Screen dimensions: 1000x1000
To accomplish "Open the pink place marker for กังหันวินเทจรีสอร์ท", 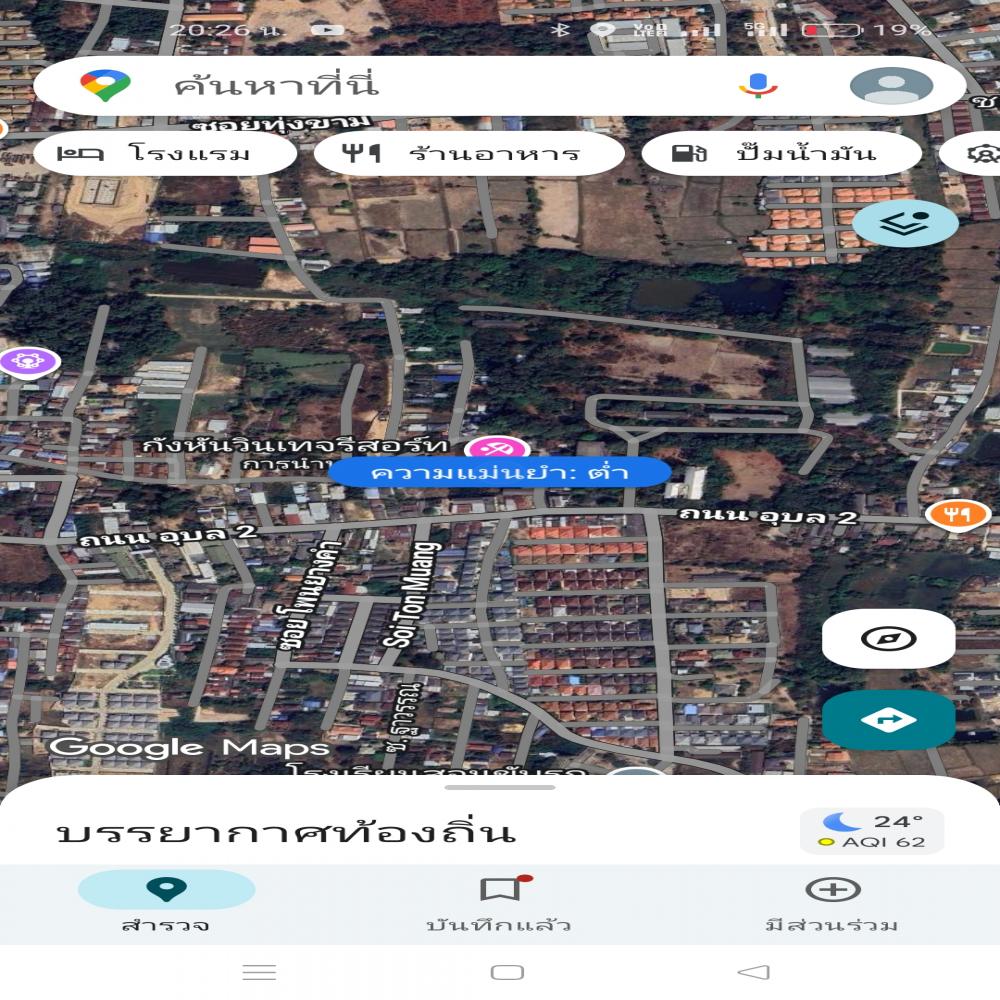I will [490, 449].
